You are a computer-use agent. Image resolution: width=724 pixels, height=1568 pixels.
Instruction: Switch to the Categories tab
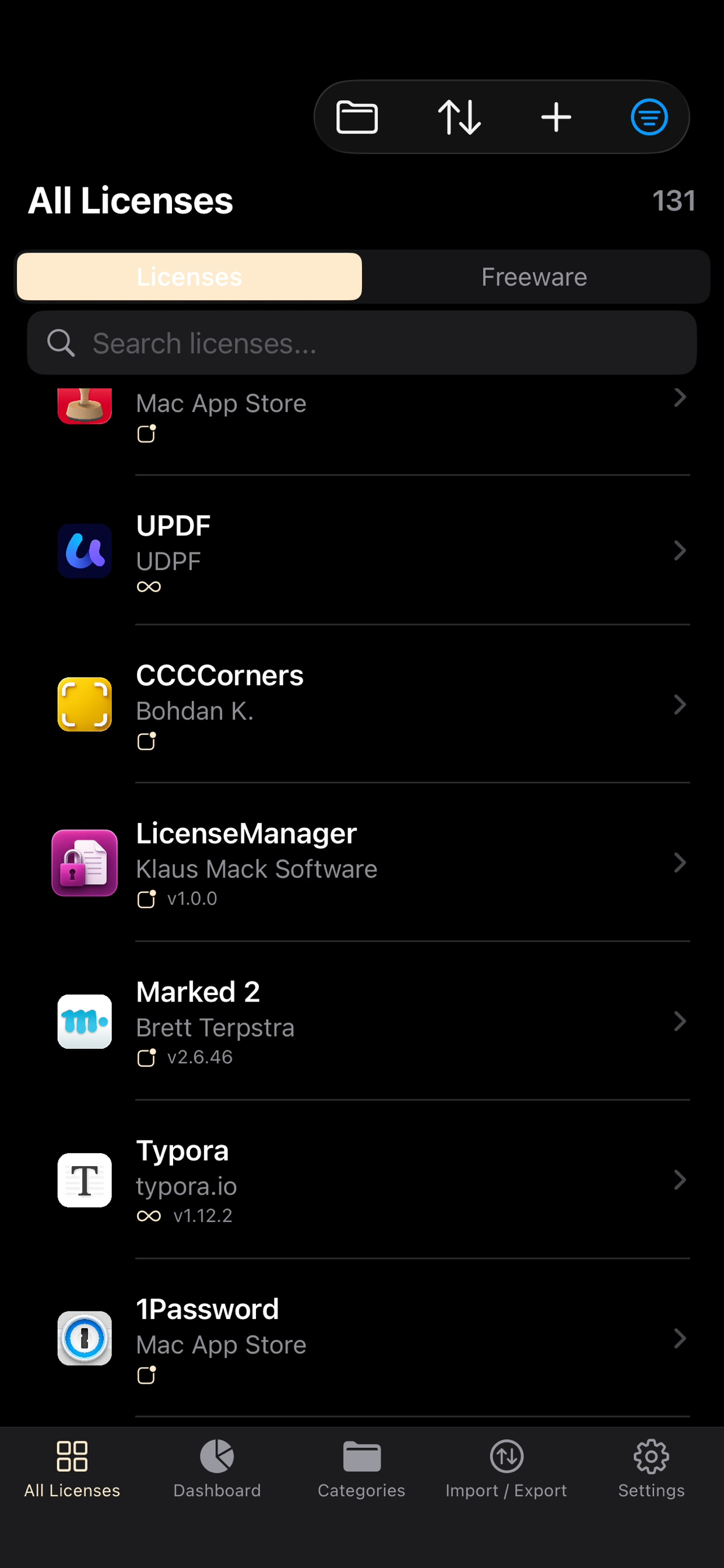(361, 1468)
